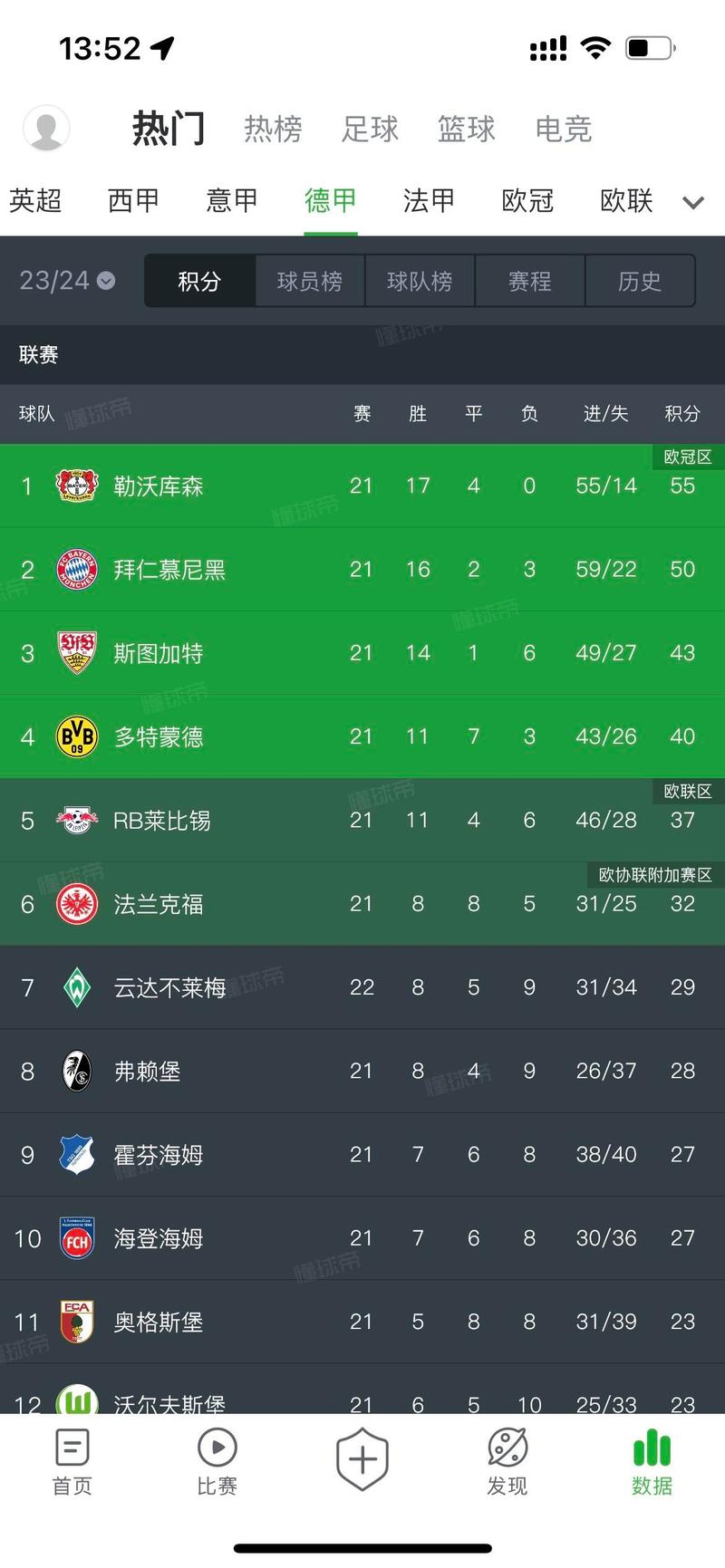
Task: Switch to the 足球 tab
Action: (x=370, y=129)
